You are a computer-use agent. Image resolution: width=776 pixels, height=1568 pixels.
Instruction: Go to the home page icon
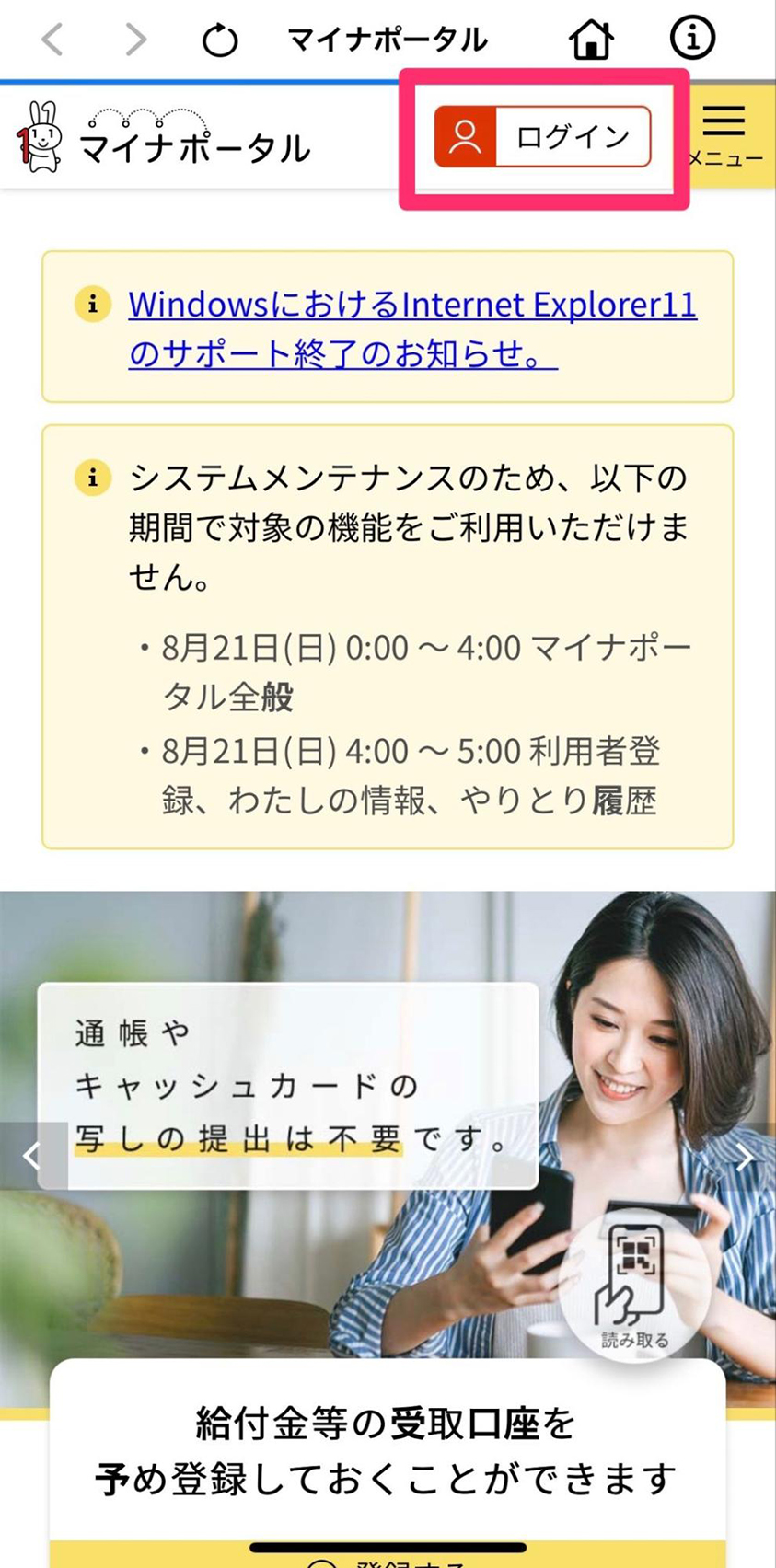(591, 40)
